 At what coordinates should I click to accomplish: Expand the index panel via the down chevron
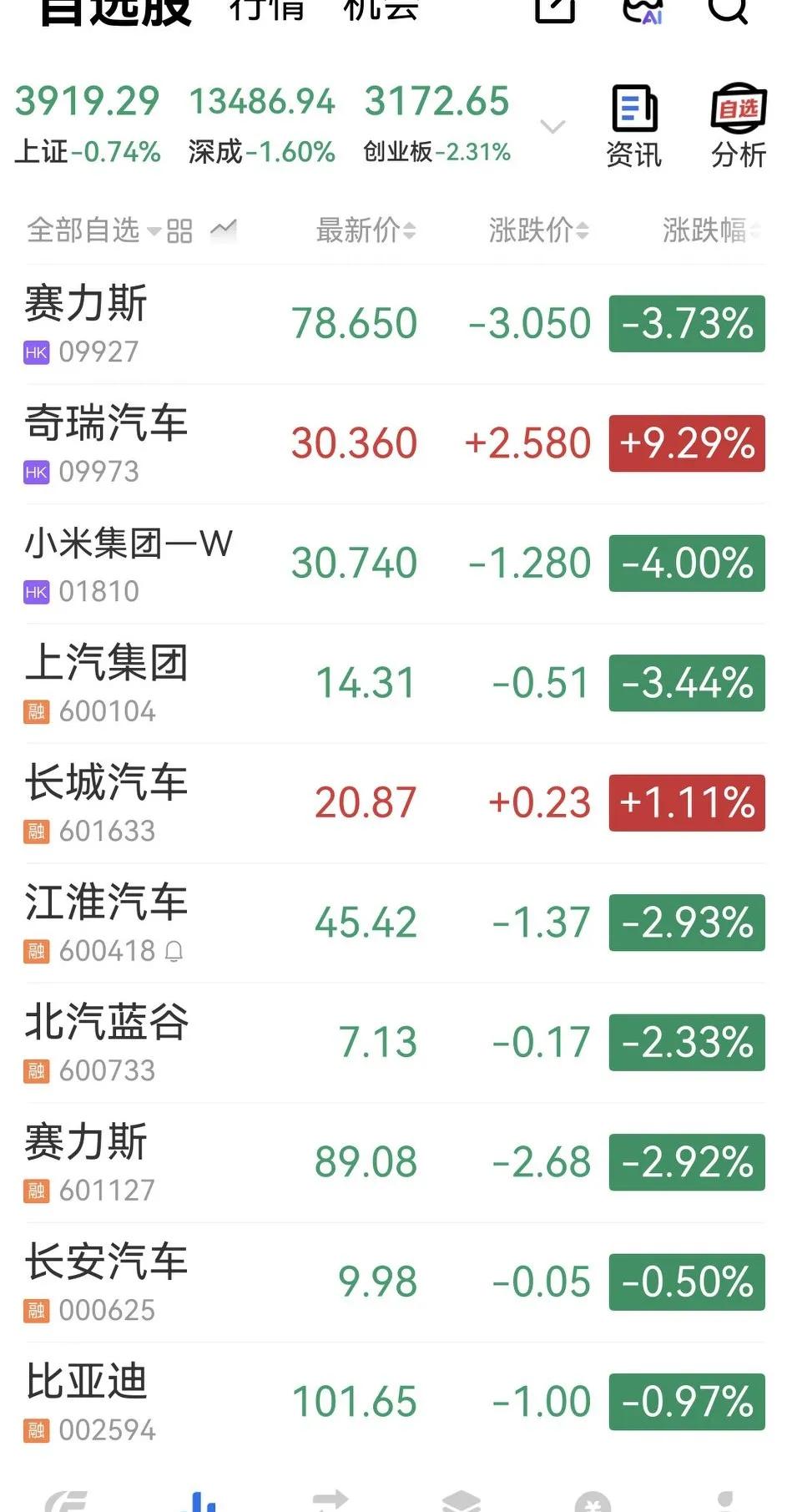tap(553, 125)
